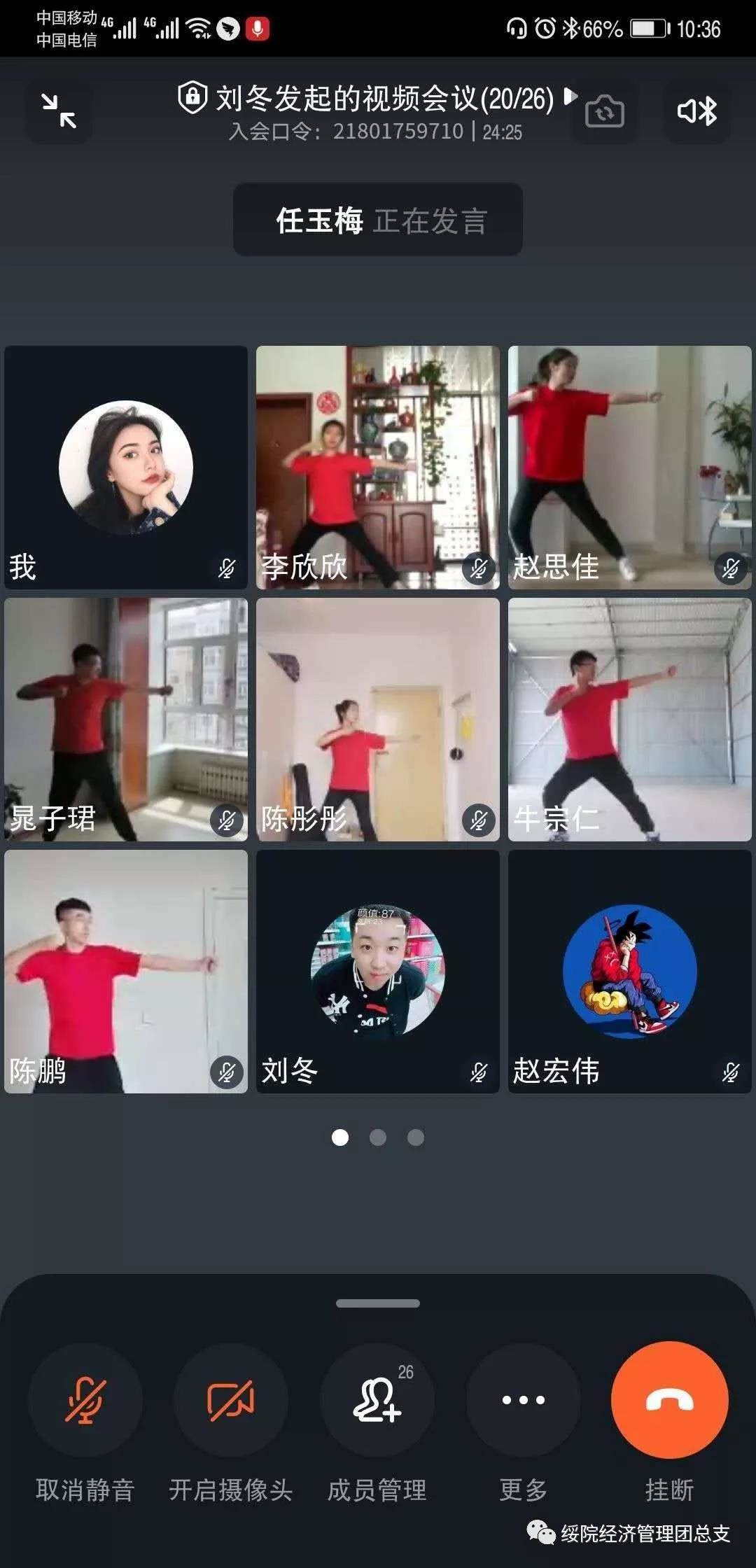Tap my own tile labeled 我
Viewport: 756px width, 1568px height.
click(126, 467)
